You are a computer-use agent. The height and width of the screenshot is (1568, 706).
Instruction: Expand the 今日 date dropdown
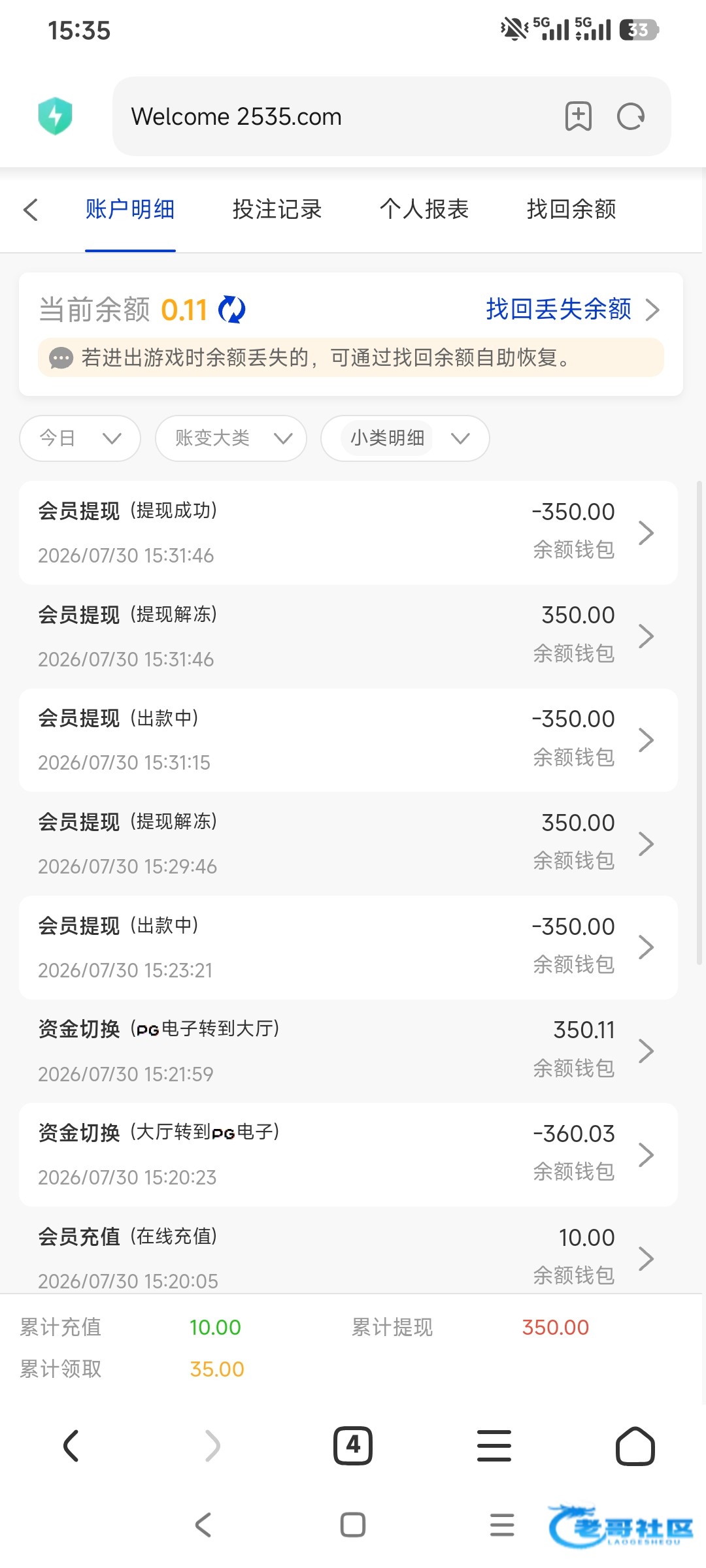point(80,438)
